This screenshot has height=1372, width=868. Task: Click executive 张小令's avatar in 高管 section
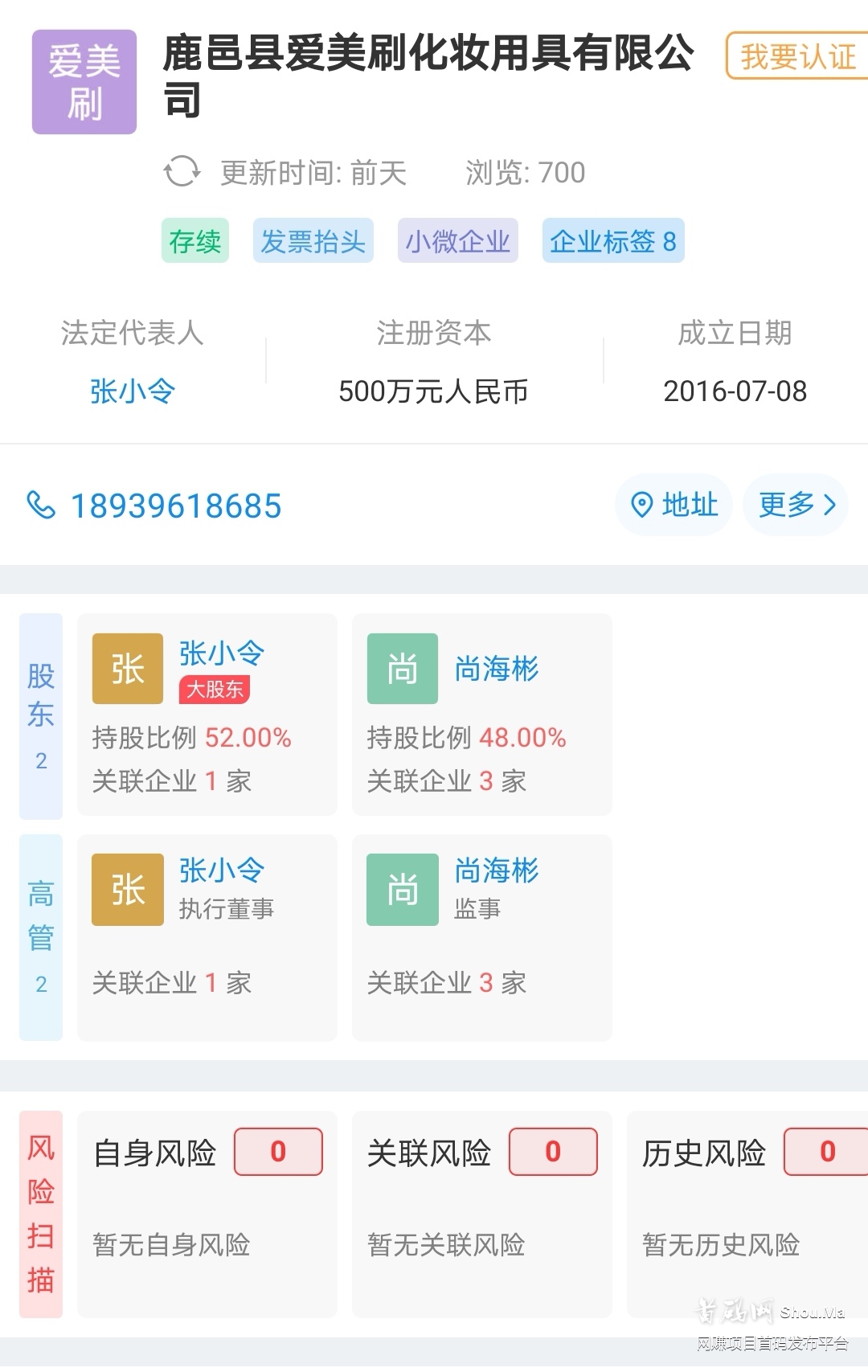(x=128, y=888)
